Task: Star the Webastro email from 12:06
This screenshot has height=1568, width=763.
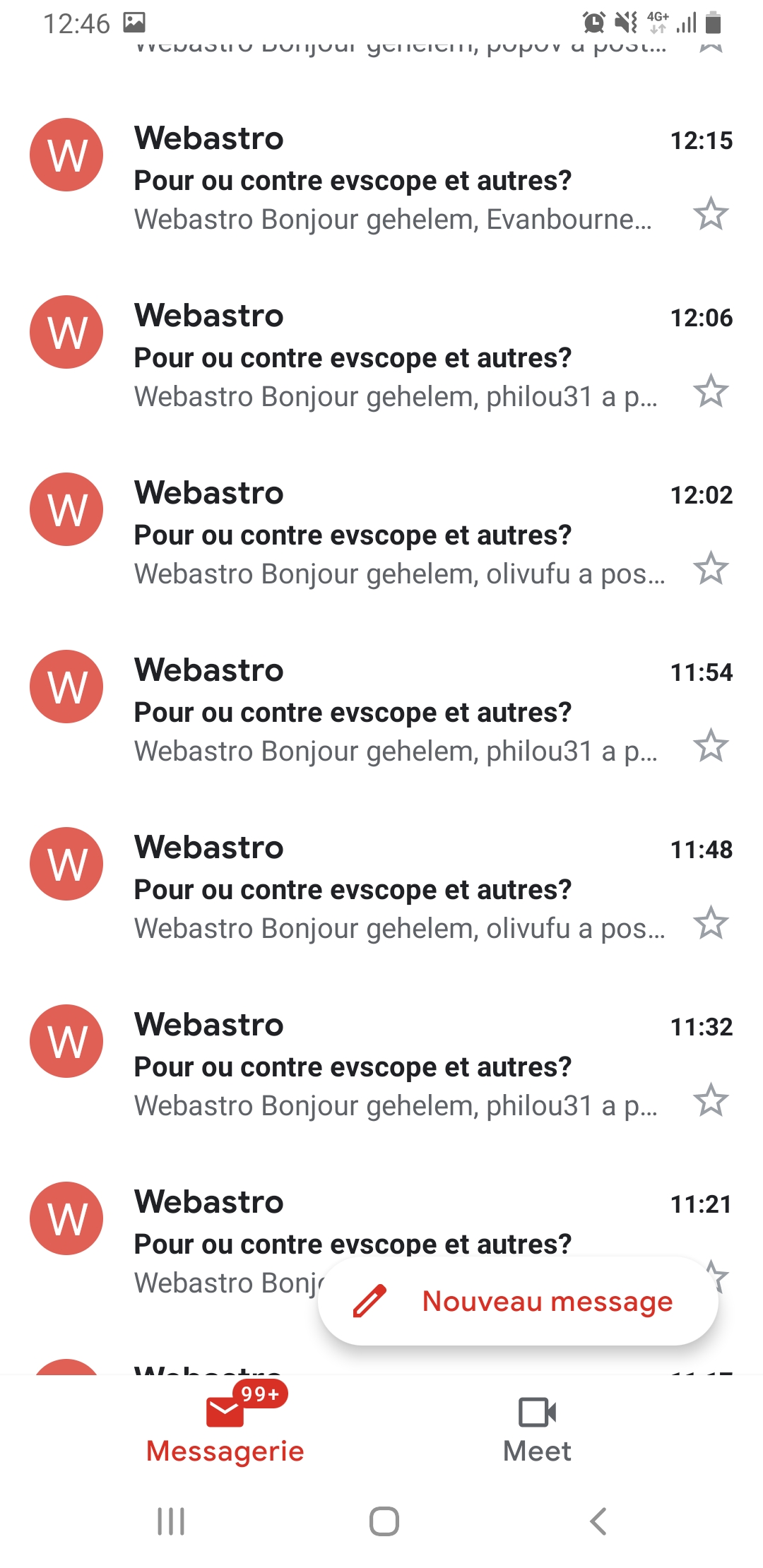Action: 710,391
